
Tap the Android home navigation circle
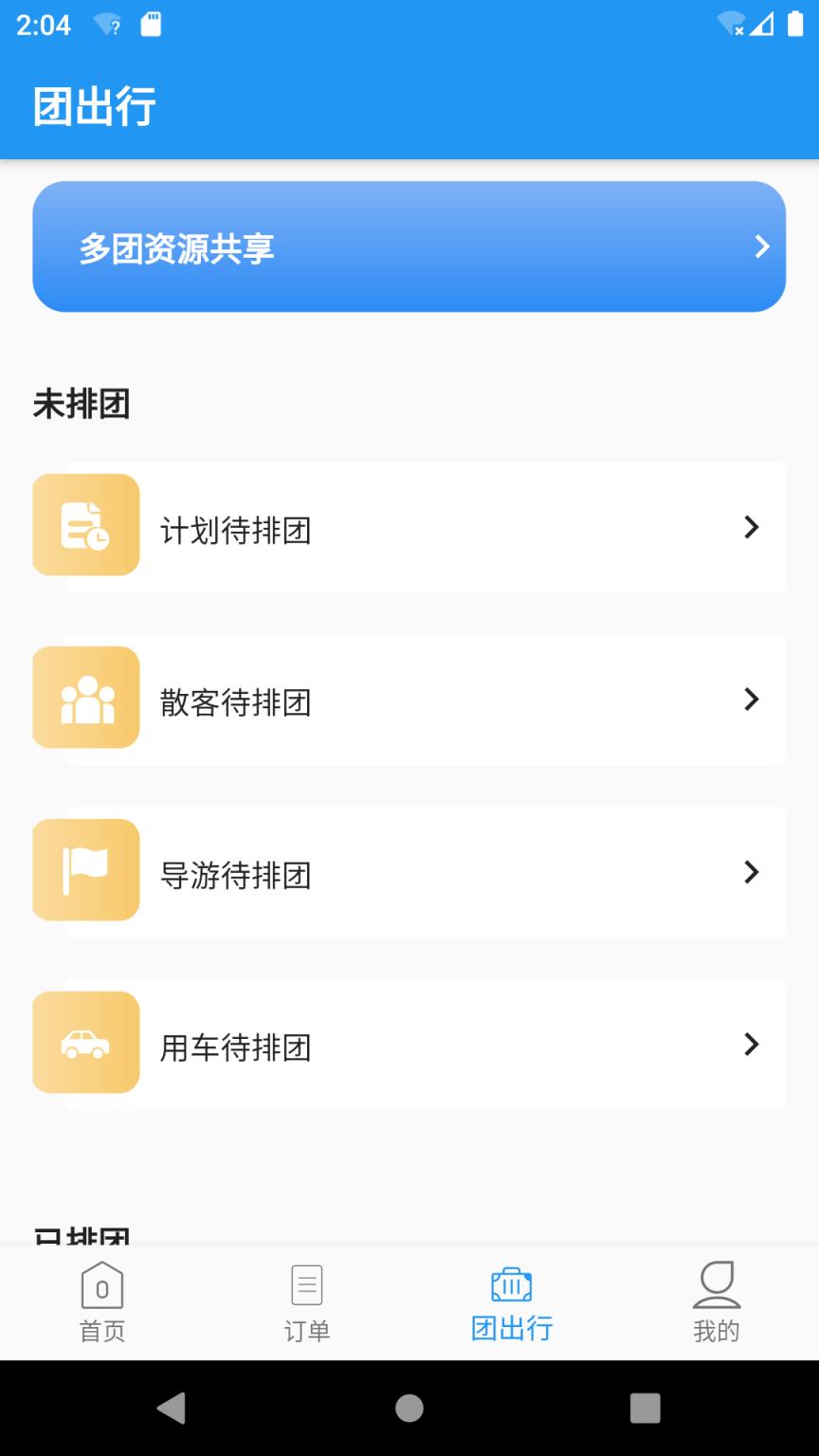pos(409,1410)
